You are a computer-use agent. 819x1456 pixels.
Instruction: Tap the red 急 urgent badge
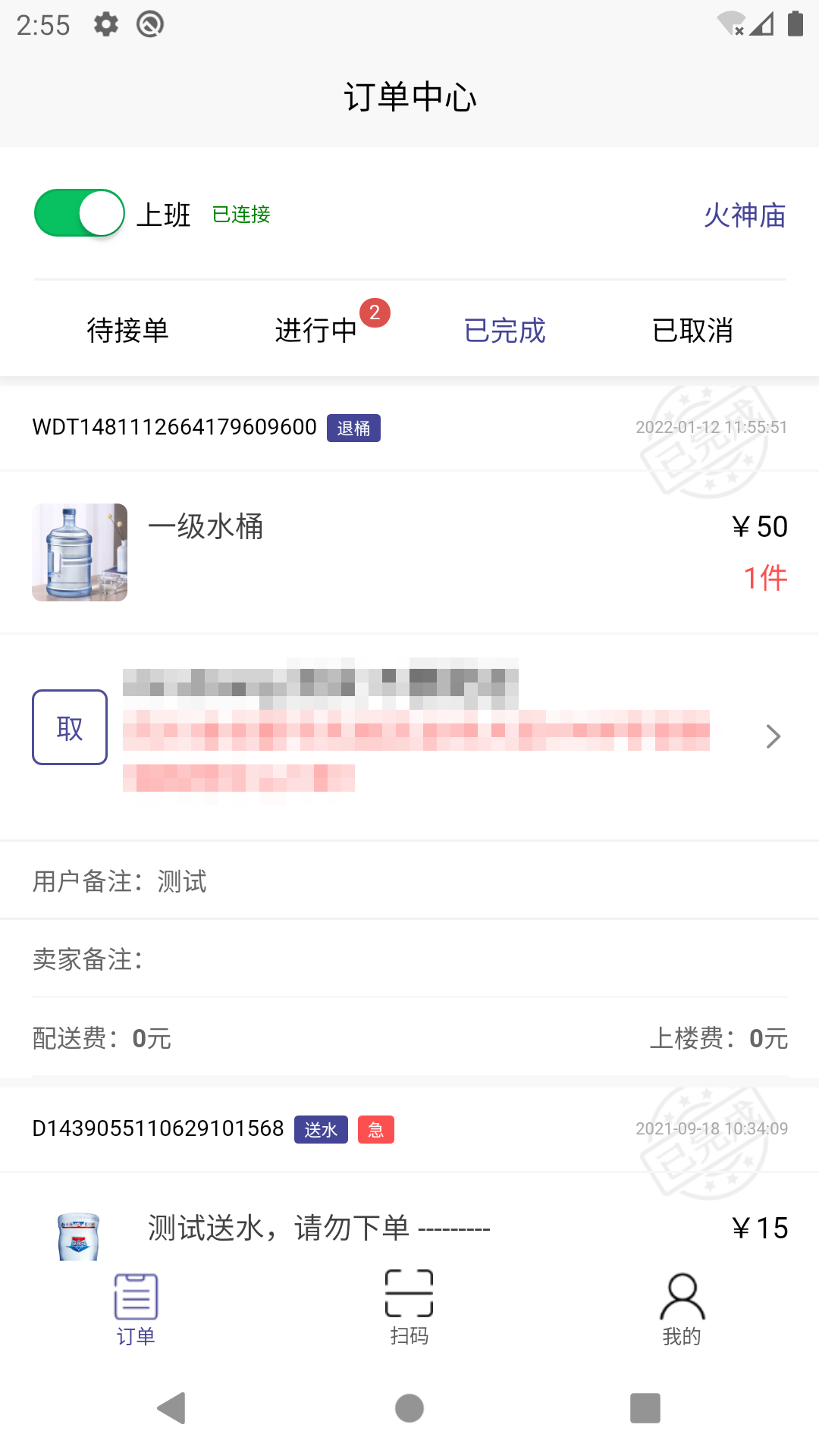click(376, 1130)
